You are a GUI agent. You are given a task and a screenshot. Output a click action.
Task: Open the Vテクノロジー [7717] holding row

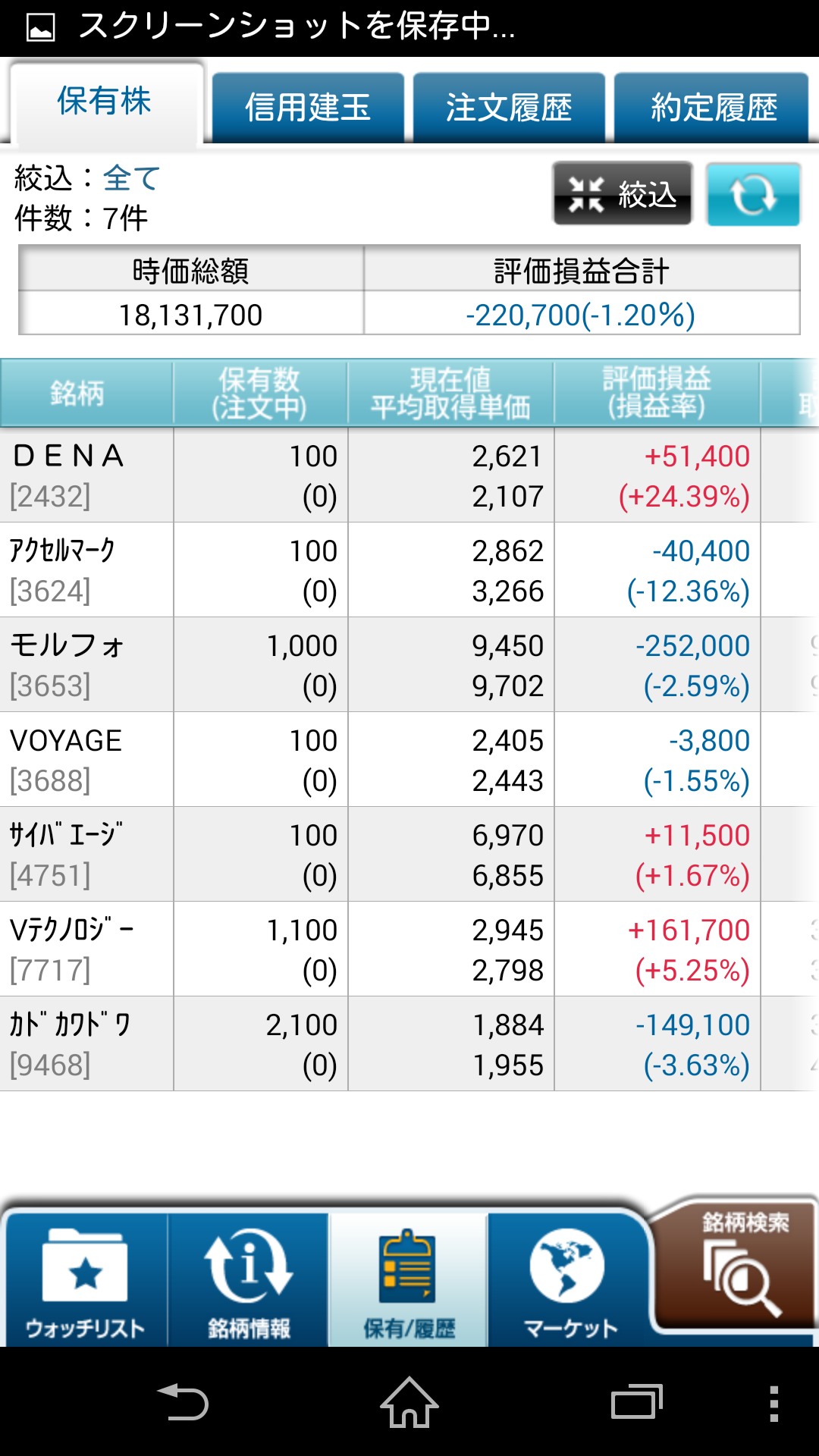point(409,949)
